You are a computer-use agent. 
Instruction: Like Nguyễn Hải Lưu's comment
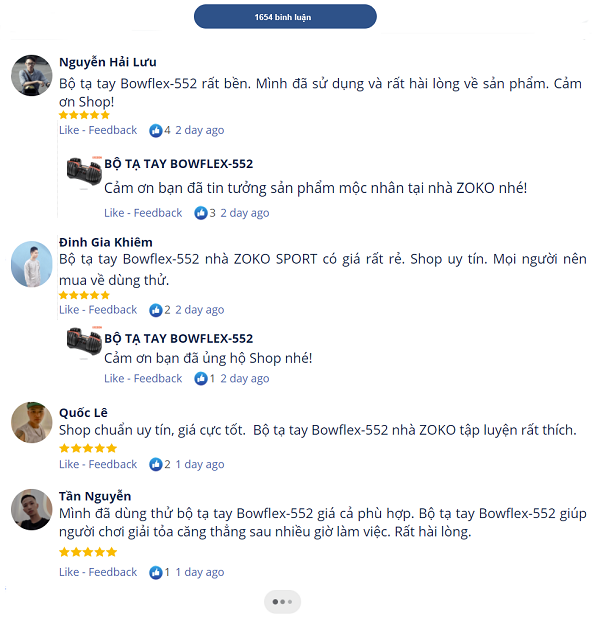[68, 130]
